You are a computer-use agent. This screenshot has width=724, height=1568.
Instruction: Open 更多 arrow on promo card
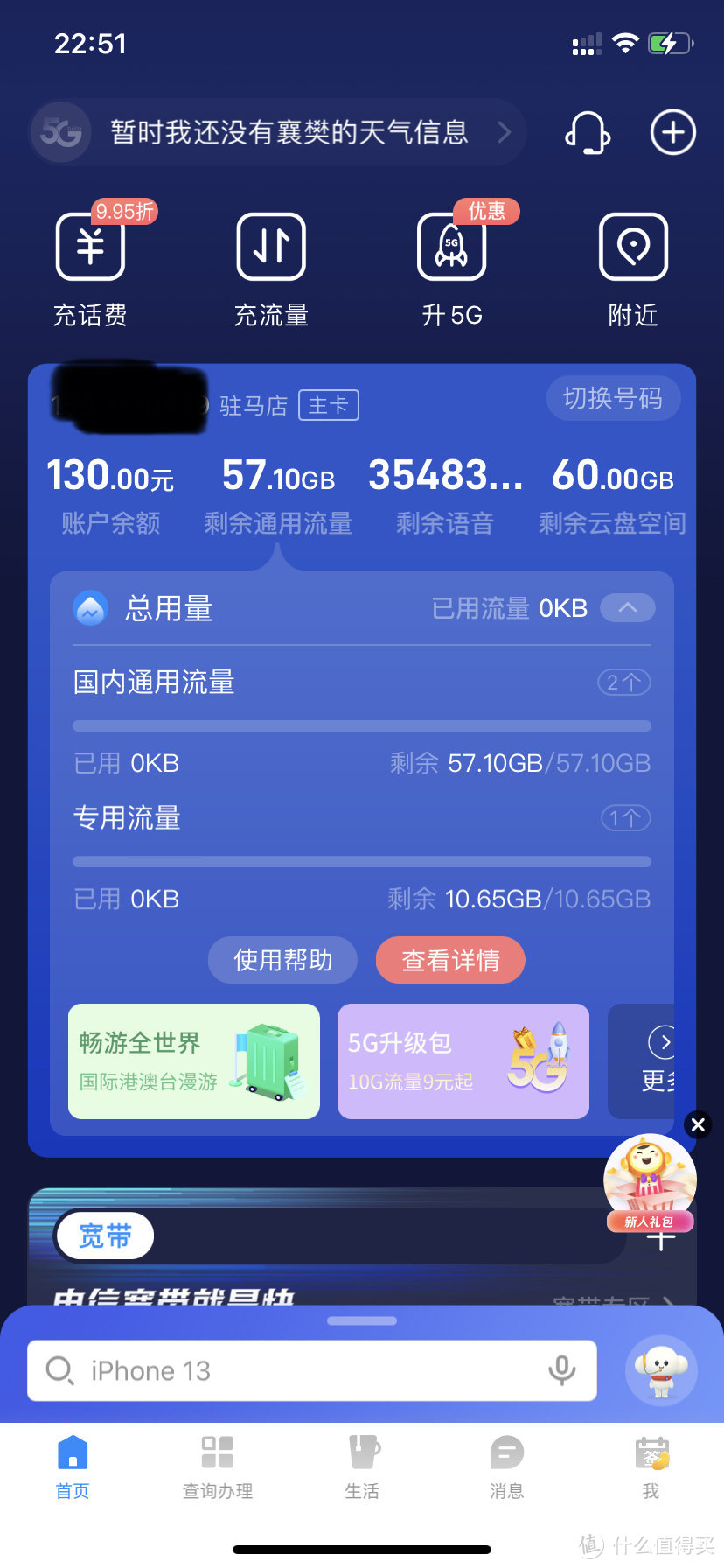[665, 1042]
